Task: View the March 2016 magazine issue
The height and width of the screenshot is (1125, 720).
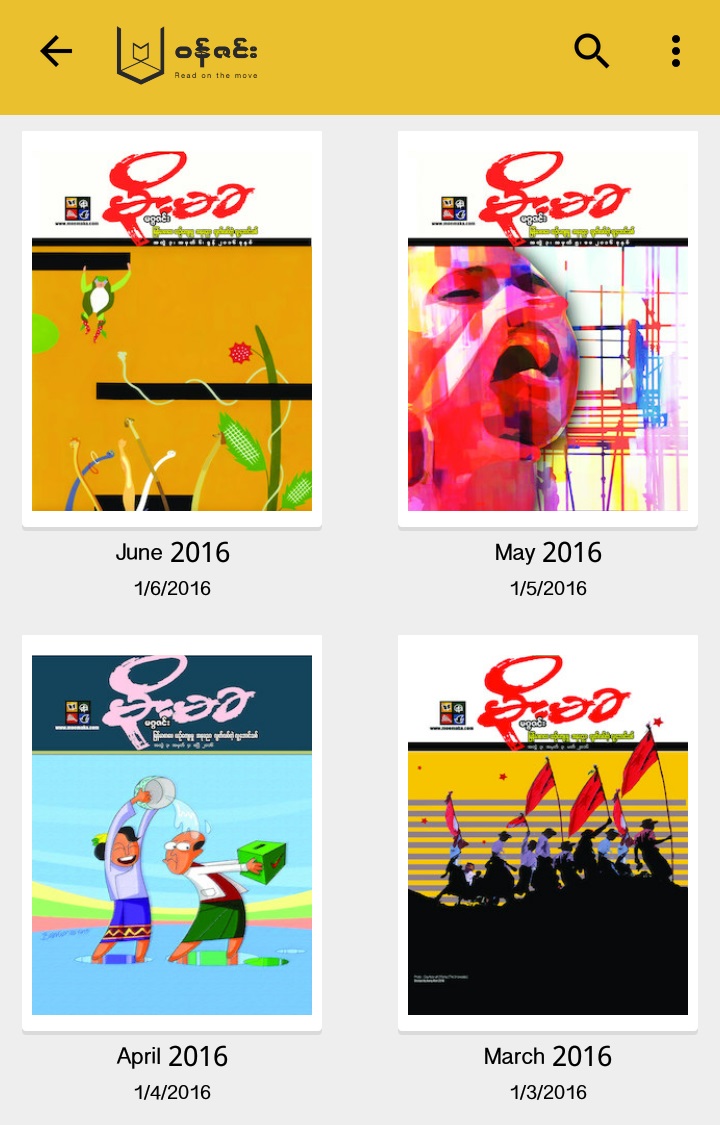Action: 547,834
